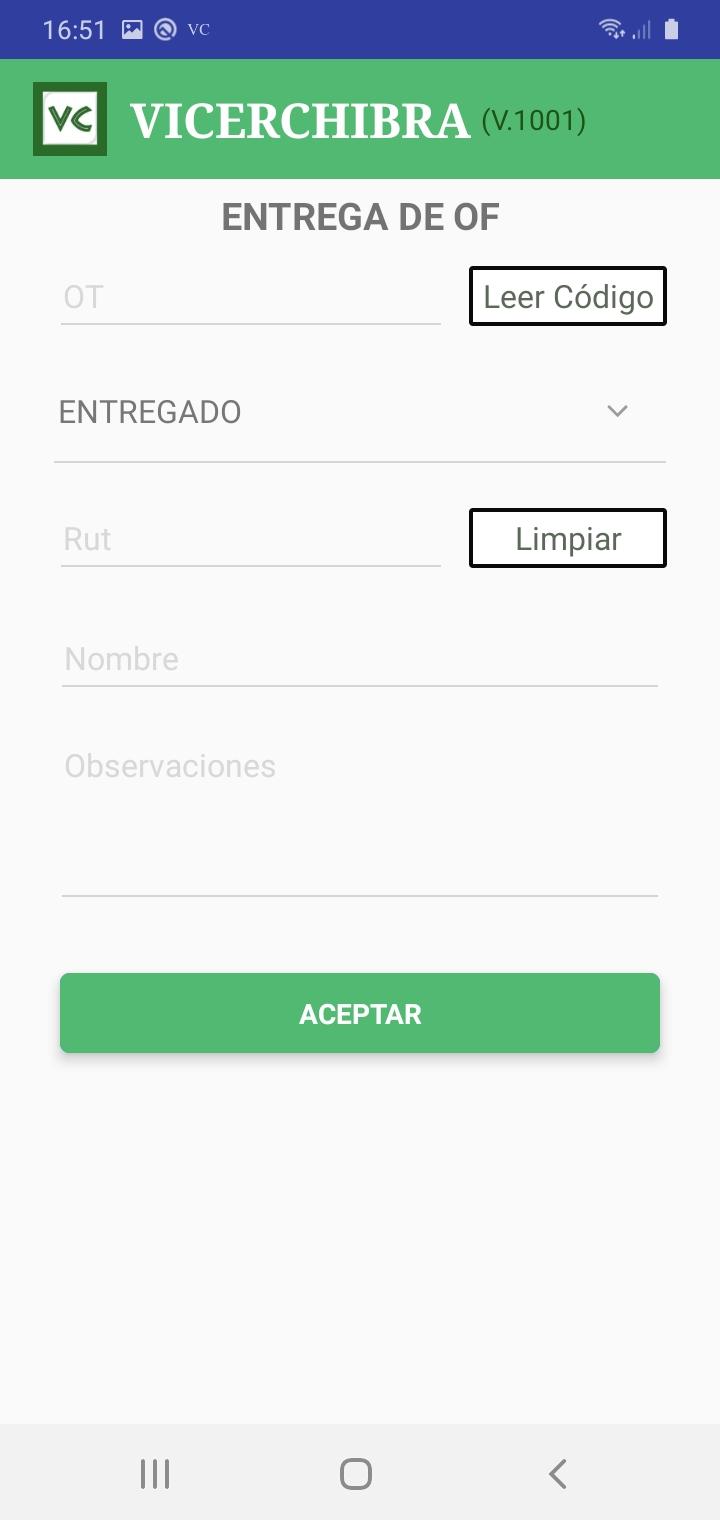Expand the ENTREGADO status dropdown
Viewport: 720px width, 1520px height.
[360, 412]
